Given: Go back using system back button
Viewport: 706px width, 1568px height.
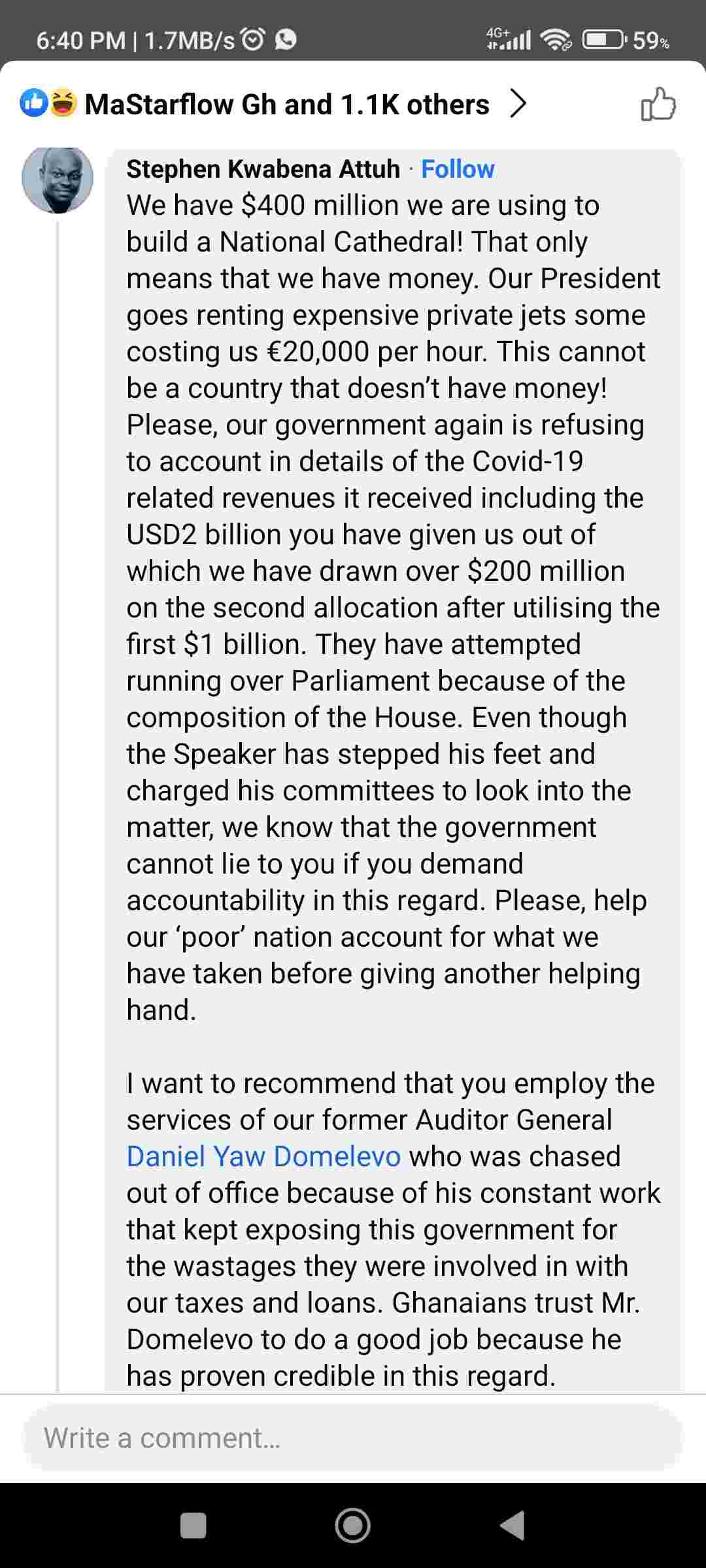Looking at the screenshot, I should (x=513, y=1526).
